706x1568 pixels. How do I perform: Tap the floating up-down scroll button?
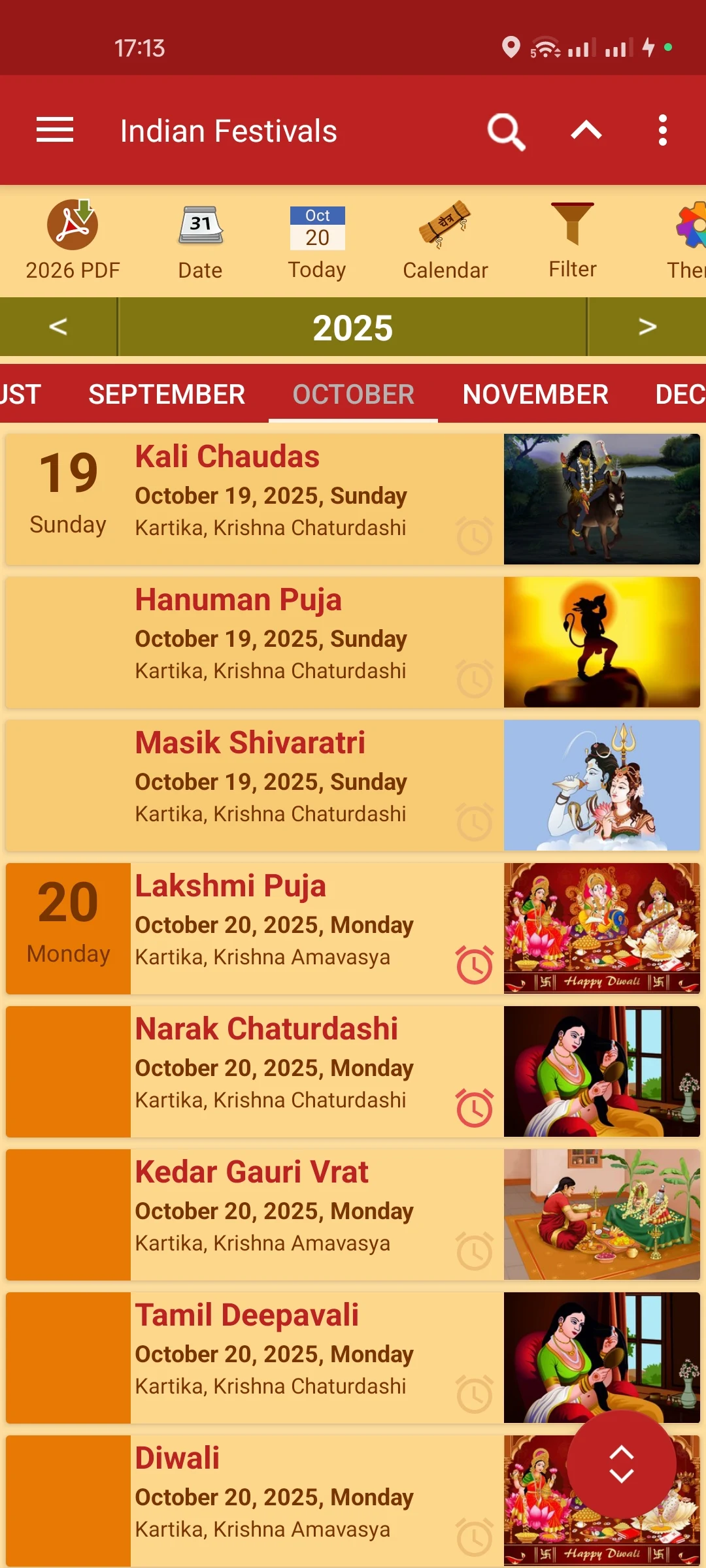[x=621, y=1464]
